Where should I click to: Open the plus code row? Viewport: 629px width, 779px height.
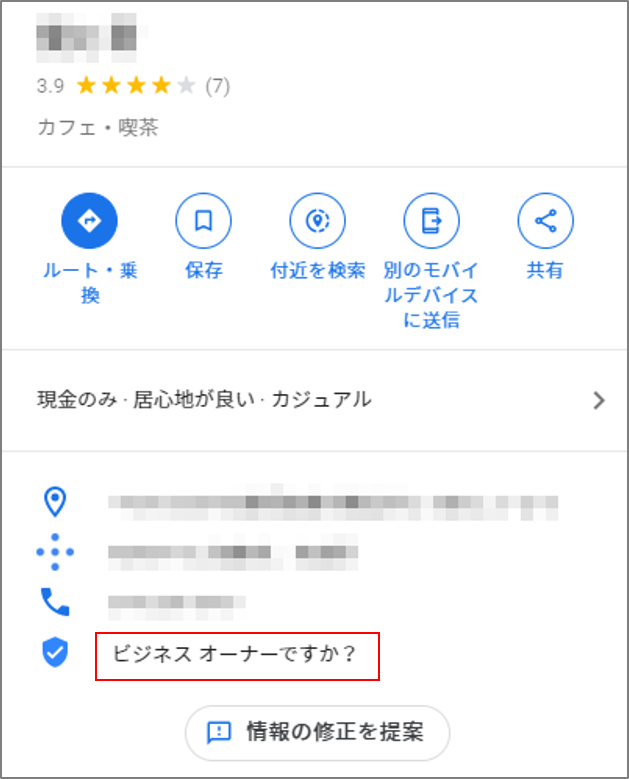pyautogui.click(x=232, y=552)
